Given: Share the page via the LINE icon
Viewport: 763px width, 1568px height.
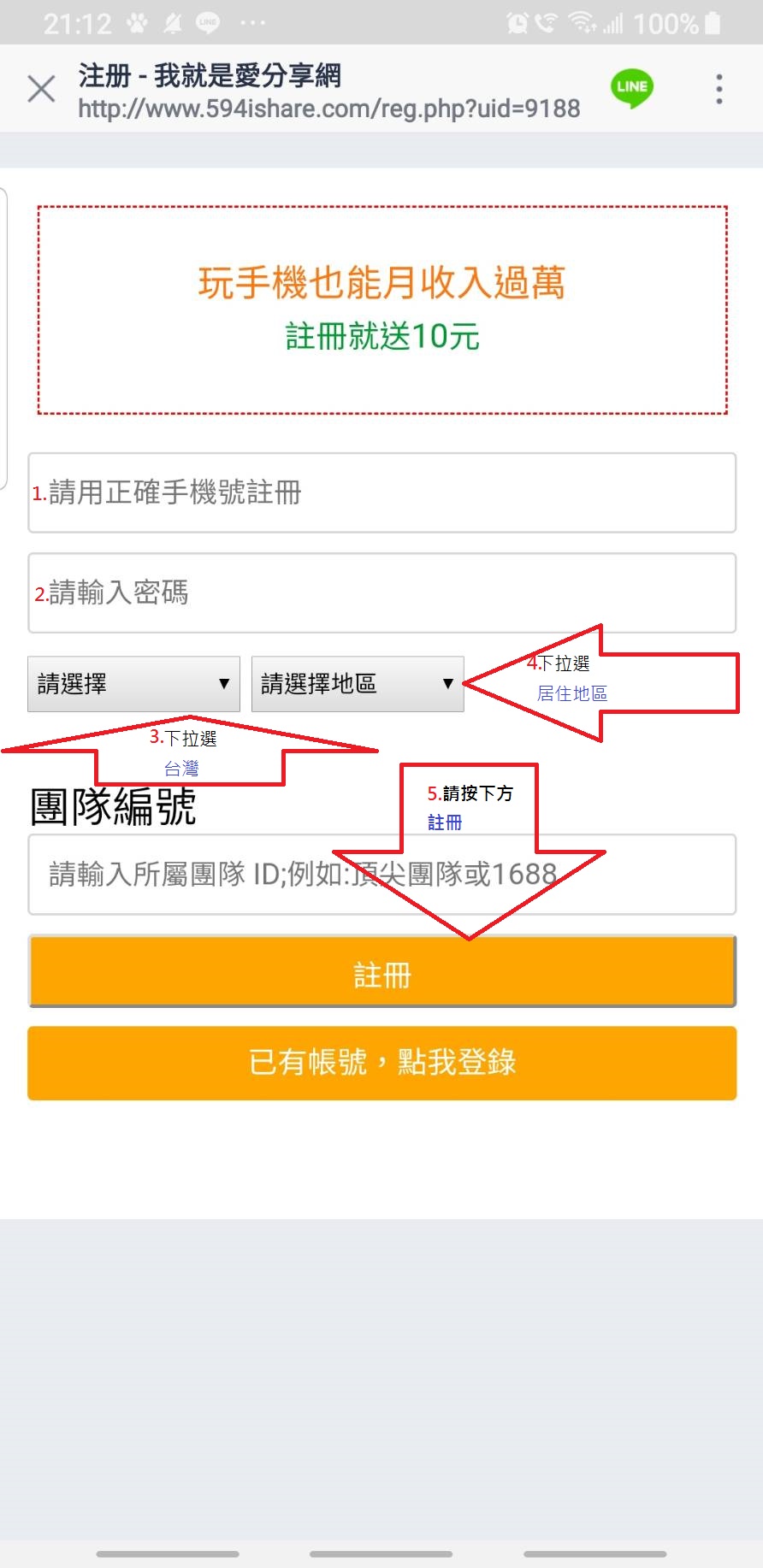Looking at the screenshot, I should pyautogui.click(x=632, y=88).
